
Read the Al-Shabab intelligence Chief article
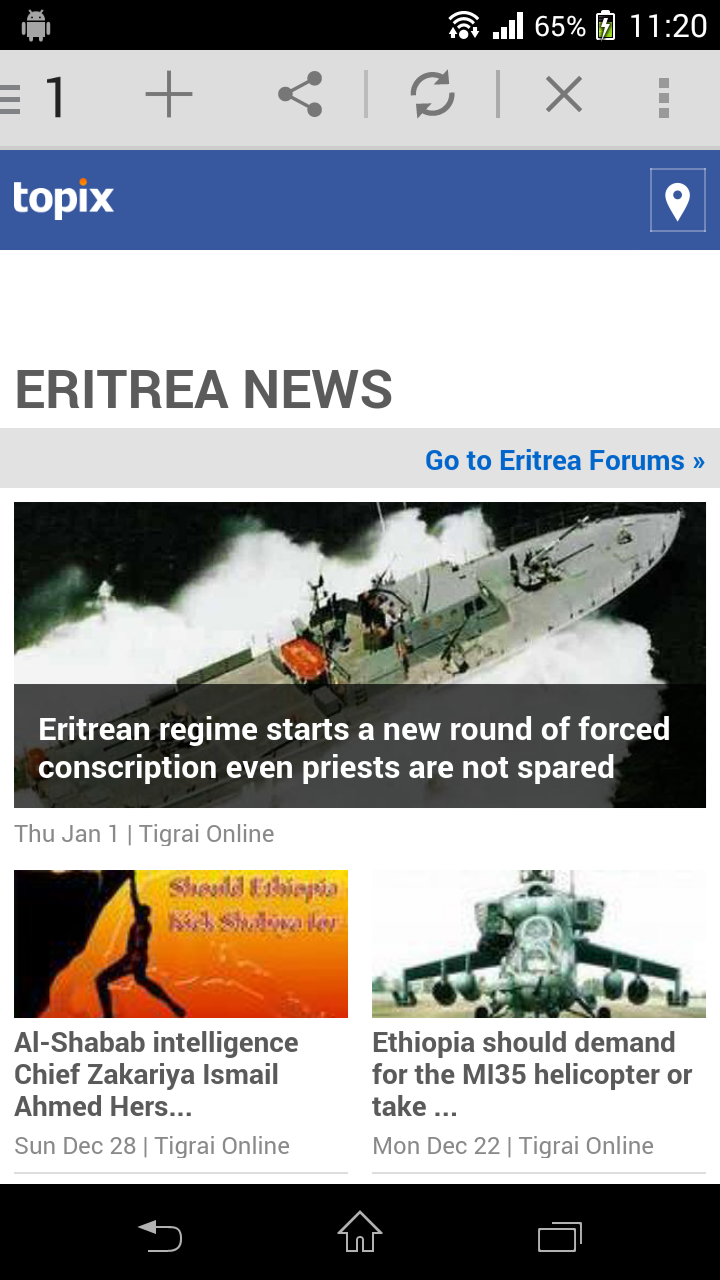[x=156, y=1074]
